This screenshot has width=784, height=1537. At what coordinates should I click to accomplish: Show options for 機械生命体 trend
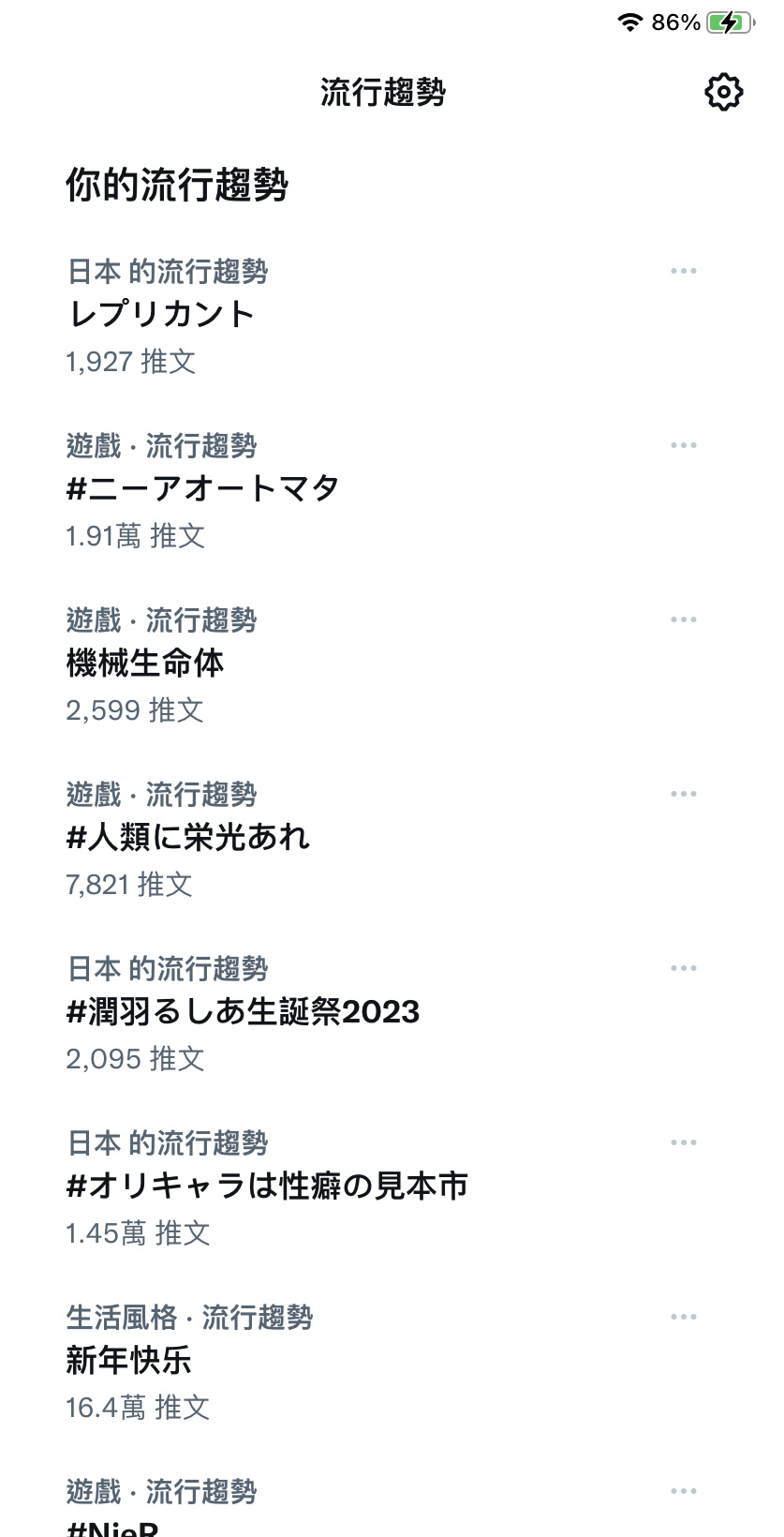[684, 619]
